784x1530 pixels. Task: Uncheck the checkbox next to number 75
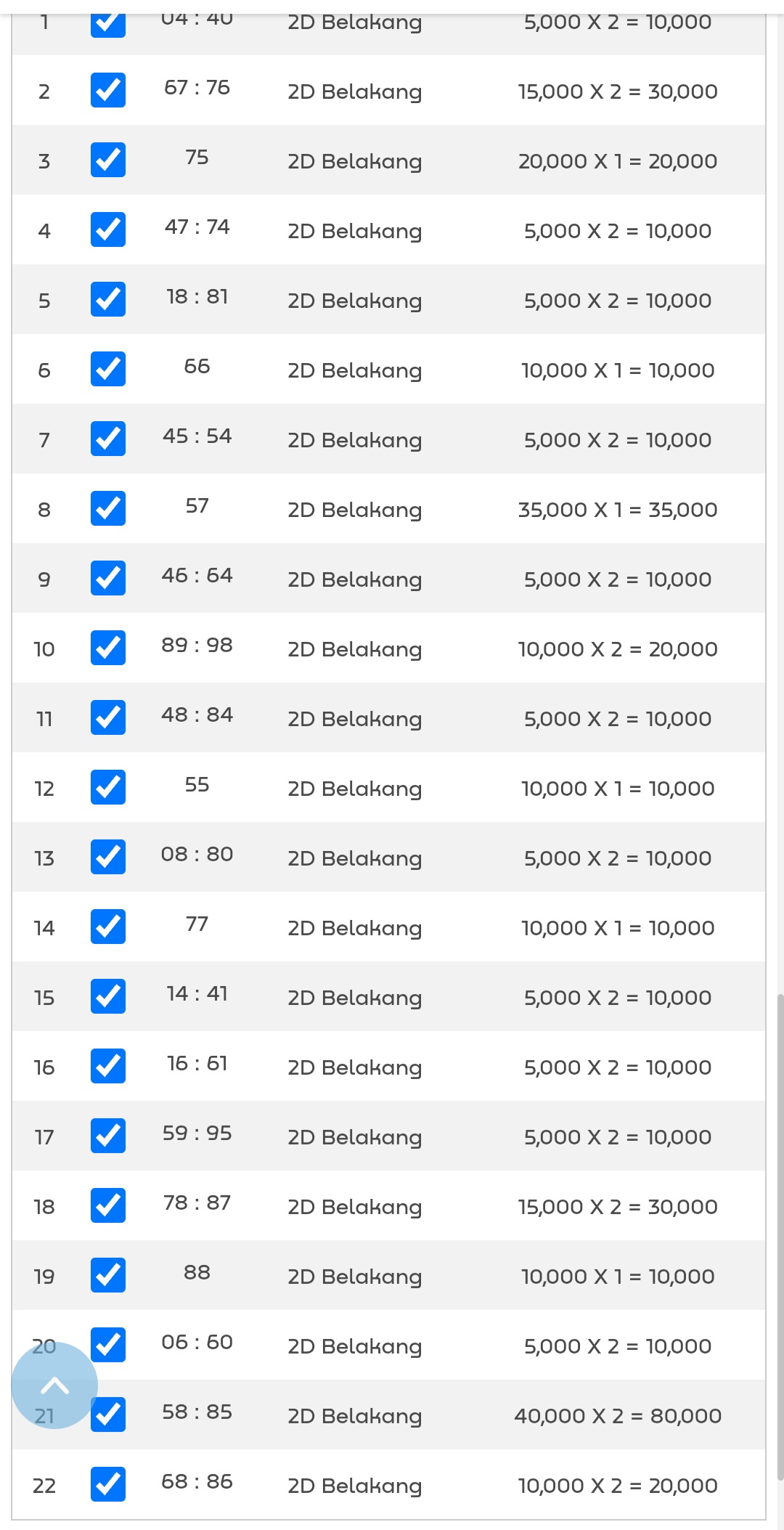[108, 160]
